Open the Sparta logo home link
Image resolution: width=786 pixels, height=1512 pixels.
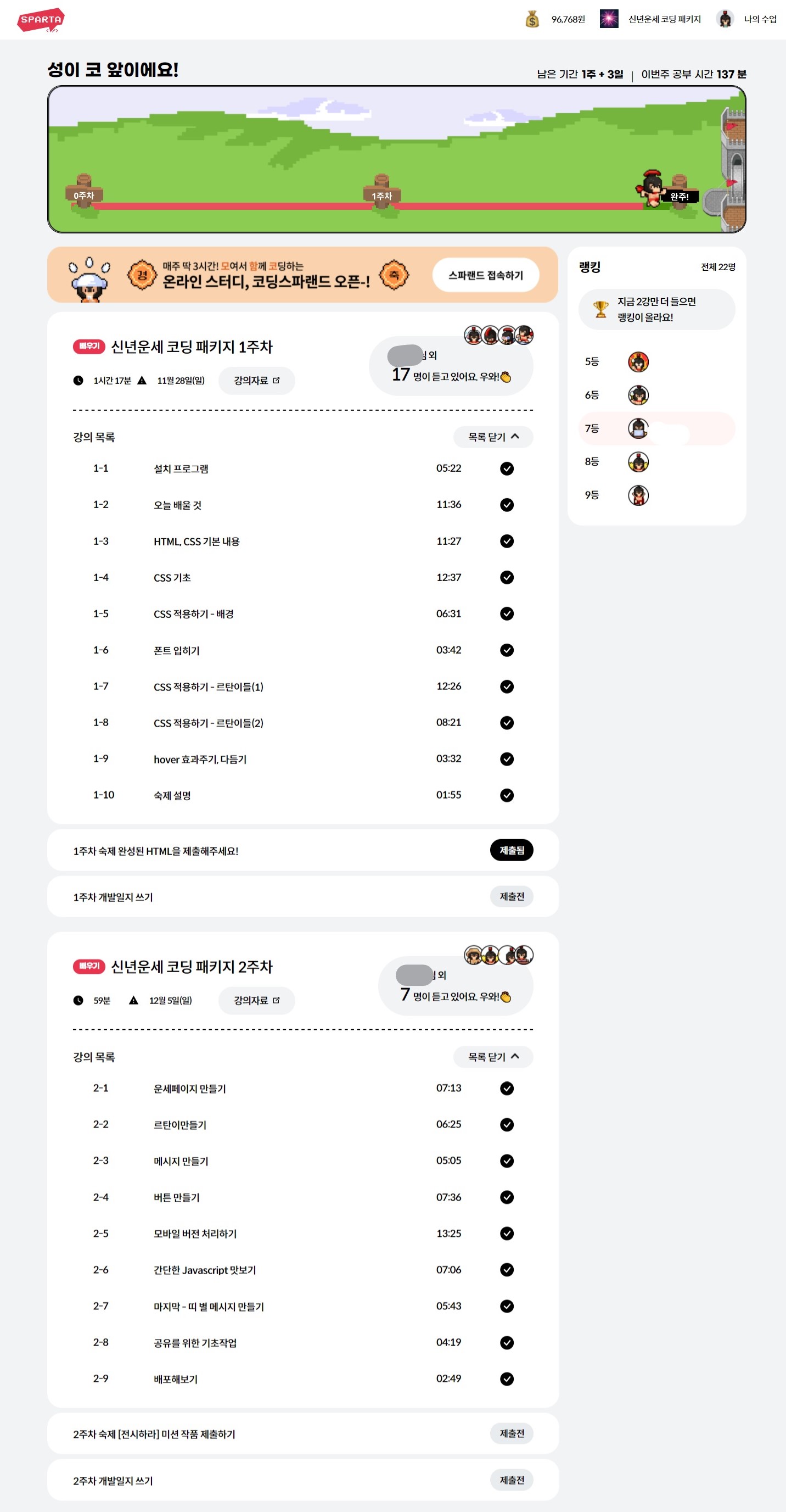coord(41,20)
